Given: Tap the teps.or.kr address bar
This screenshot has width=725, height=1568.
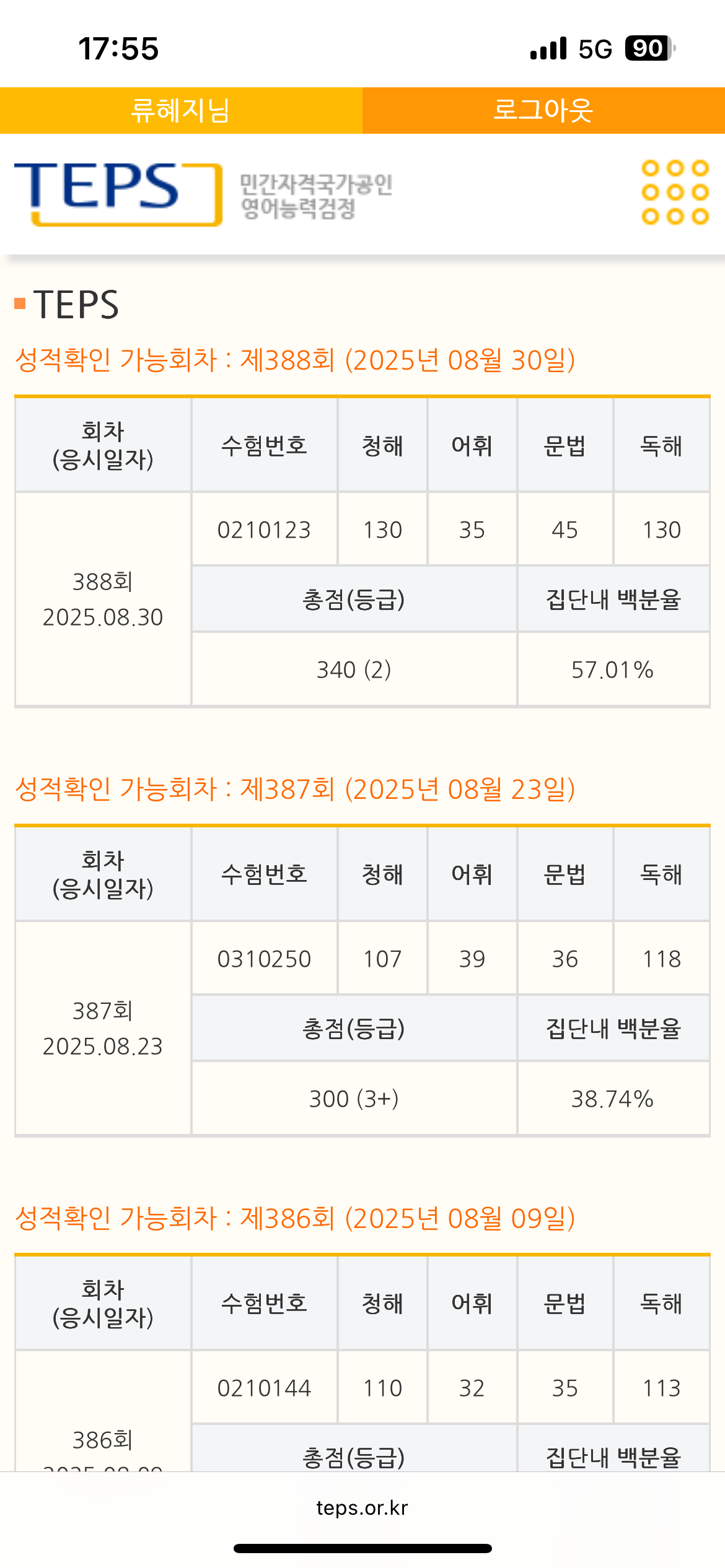Looking at the screenshot, I should coord(362,1507).
